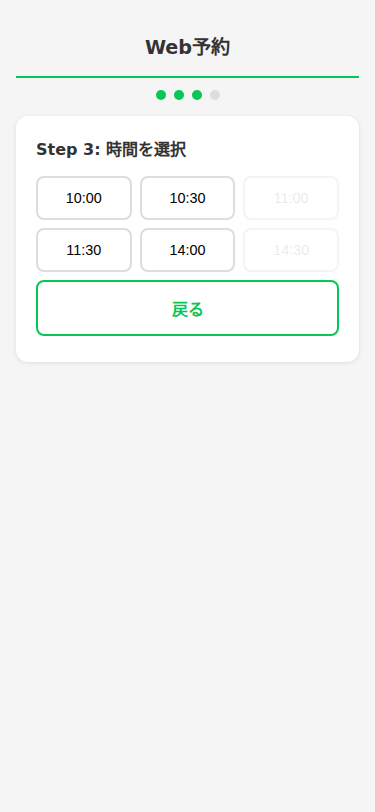The height and width of the screenshot is (812, 375).
Task: Pick the 11:30 time slot
Action: [84, 250]
